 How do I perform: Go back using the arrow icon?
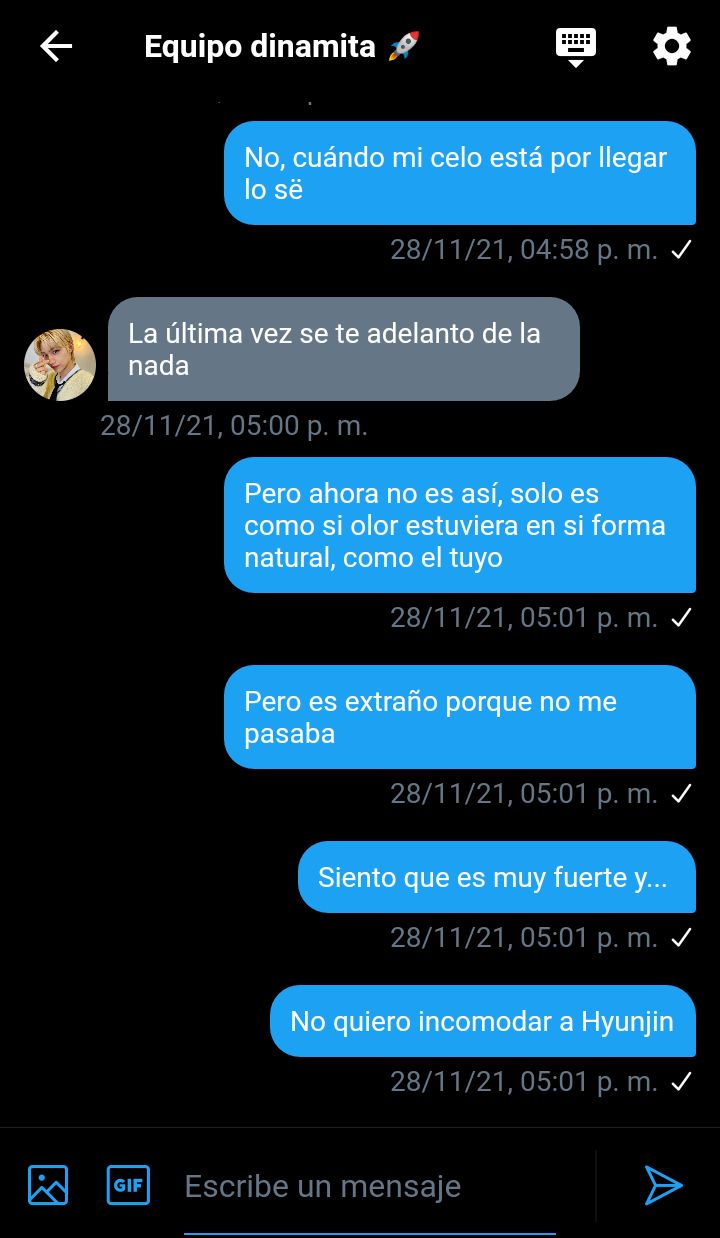tap(56, 47)
